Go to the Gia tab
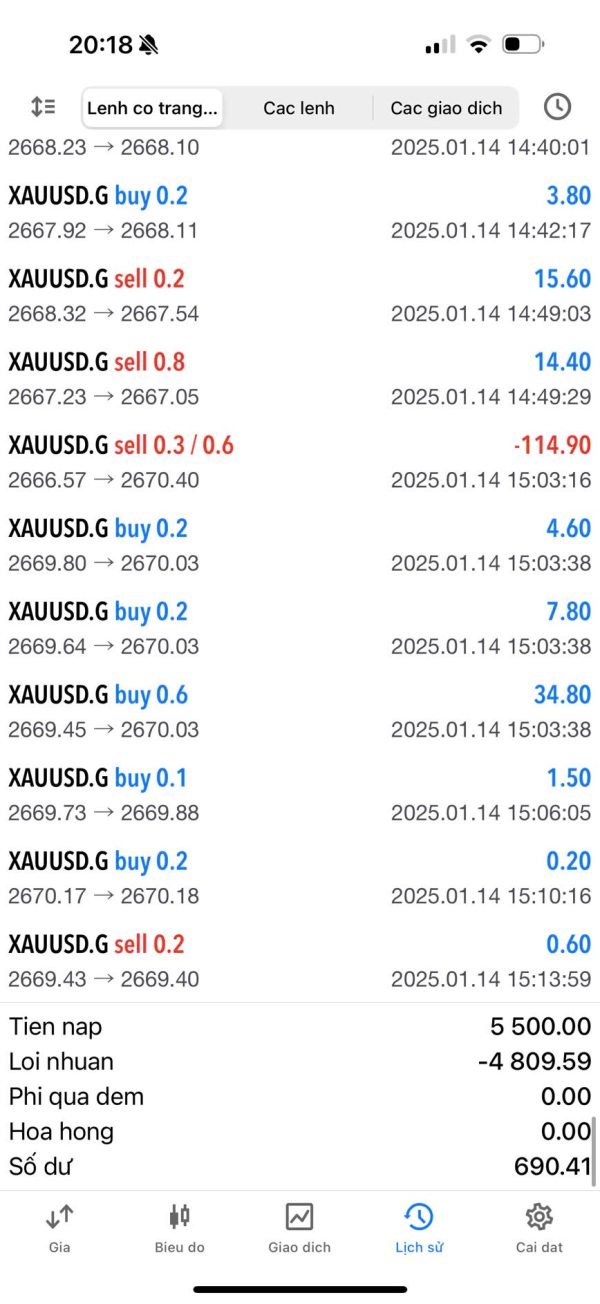This screenshot has width=600, height=1304. coord(59,1228)
